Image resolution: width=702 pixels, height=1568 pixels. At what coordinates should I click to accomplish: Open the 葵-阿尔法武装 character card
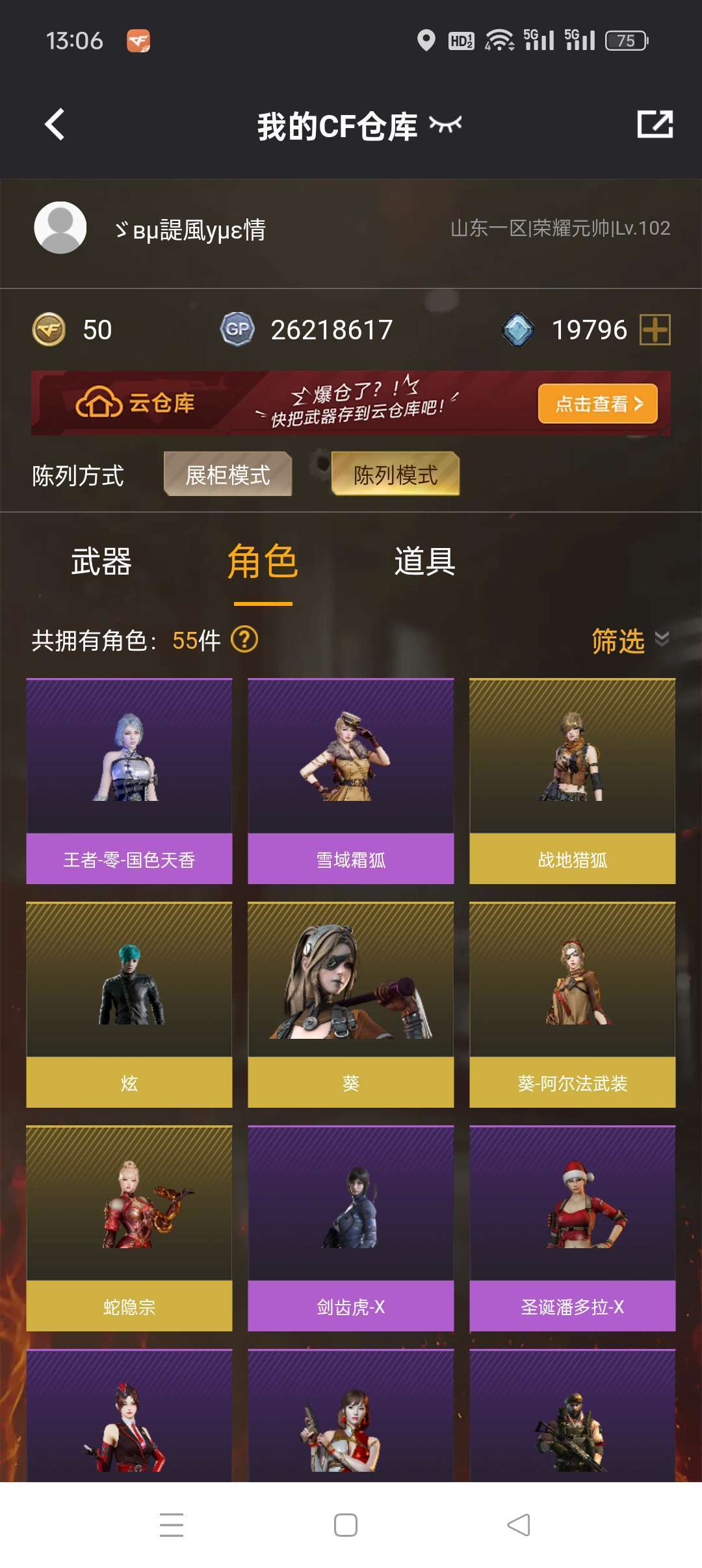coord(572,1004)
